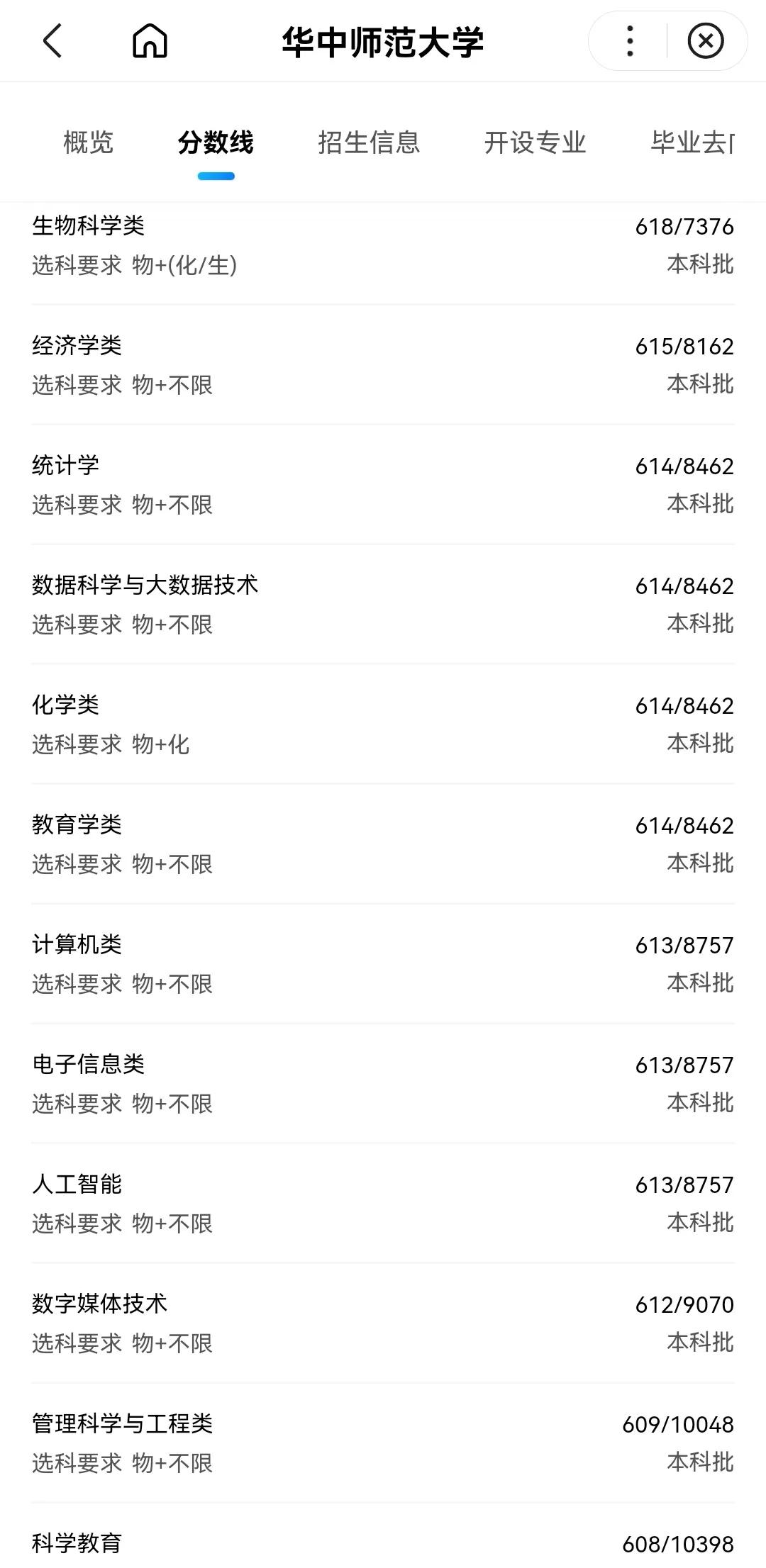Open the 化学类 entry
The image size is (766, 1568).
point(383,724)
